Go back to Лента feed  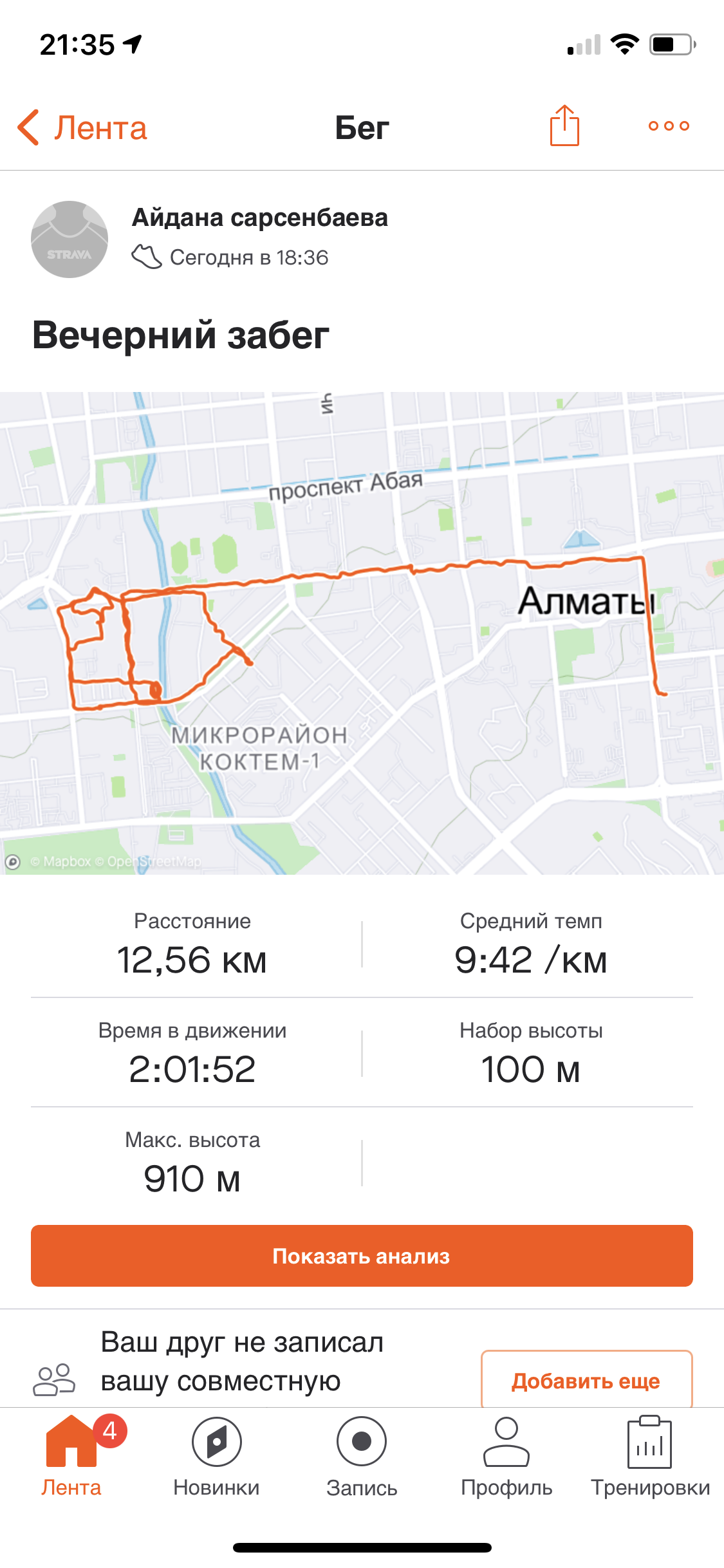coord(82,127)
